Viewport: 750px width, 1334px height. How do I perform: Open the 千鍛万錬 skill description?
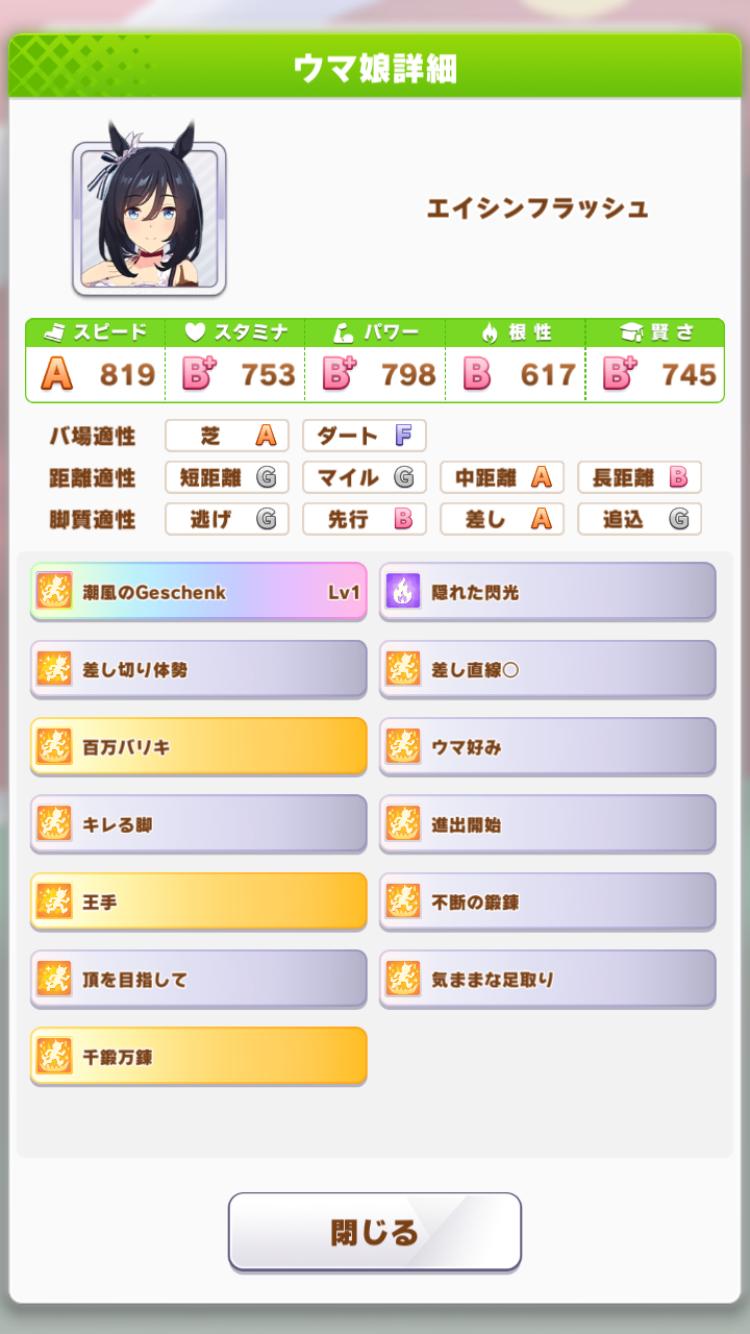pos(198,1056)
